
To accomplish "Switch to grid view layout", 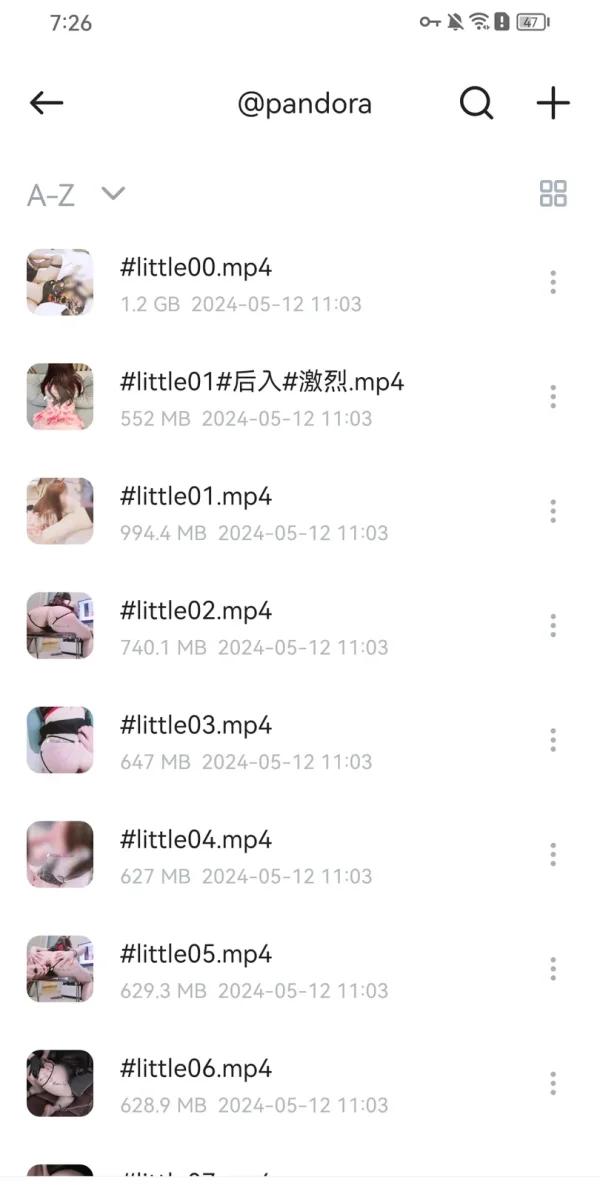I will coord(553,194).
